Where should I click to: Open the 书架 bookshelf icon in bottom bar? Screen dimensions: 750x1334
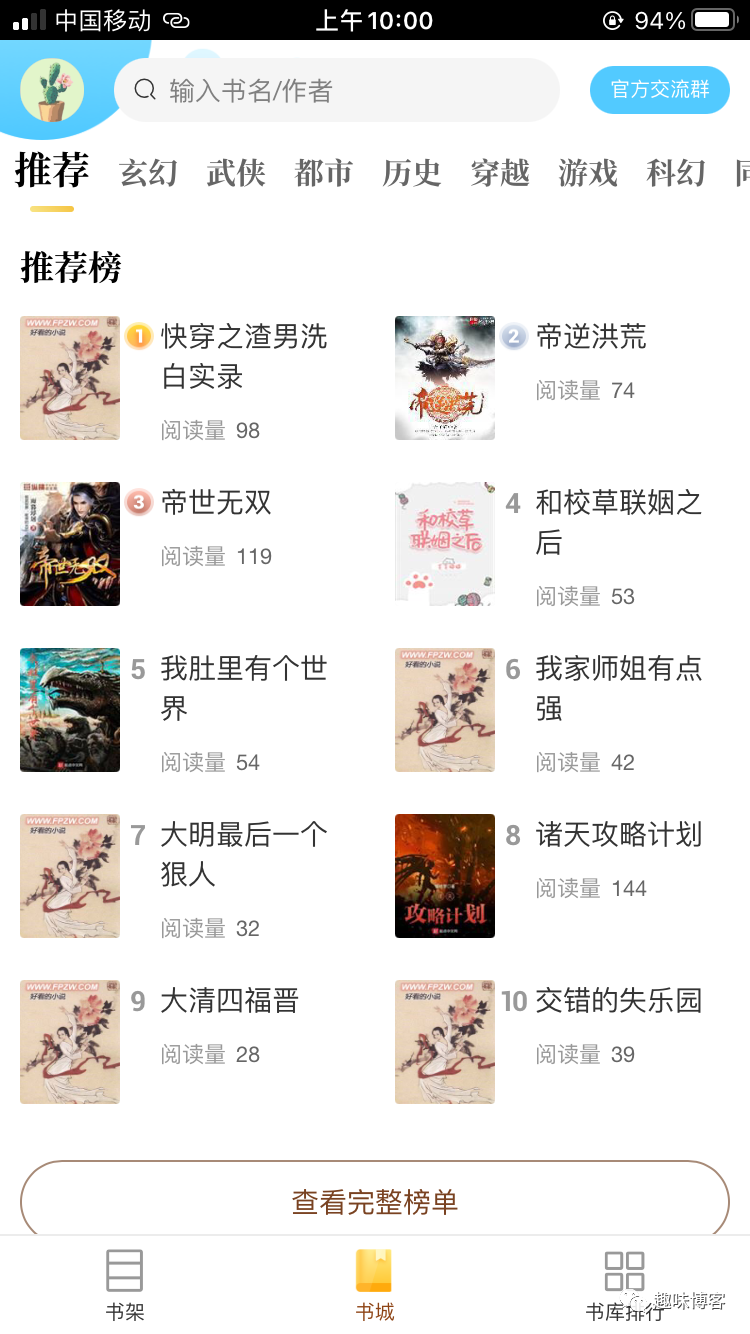pyautogui.click(x=124, y=1270)
